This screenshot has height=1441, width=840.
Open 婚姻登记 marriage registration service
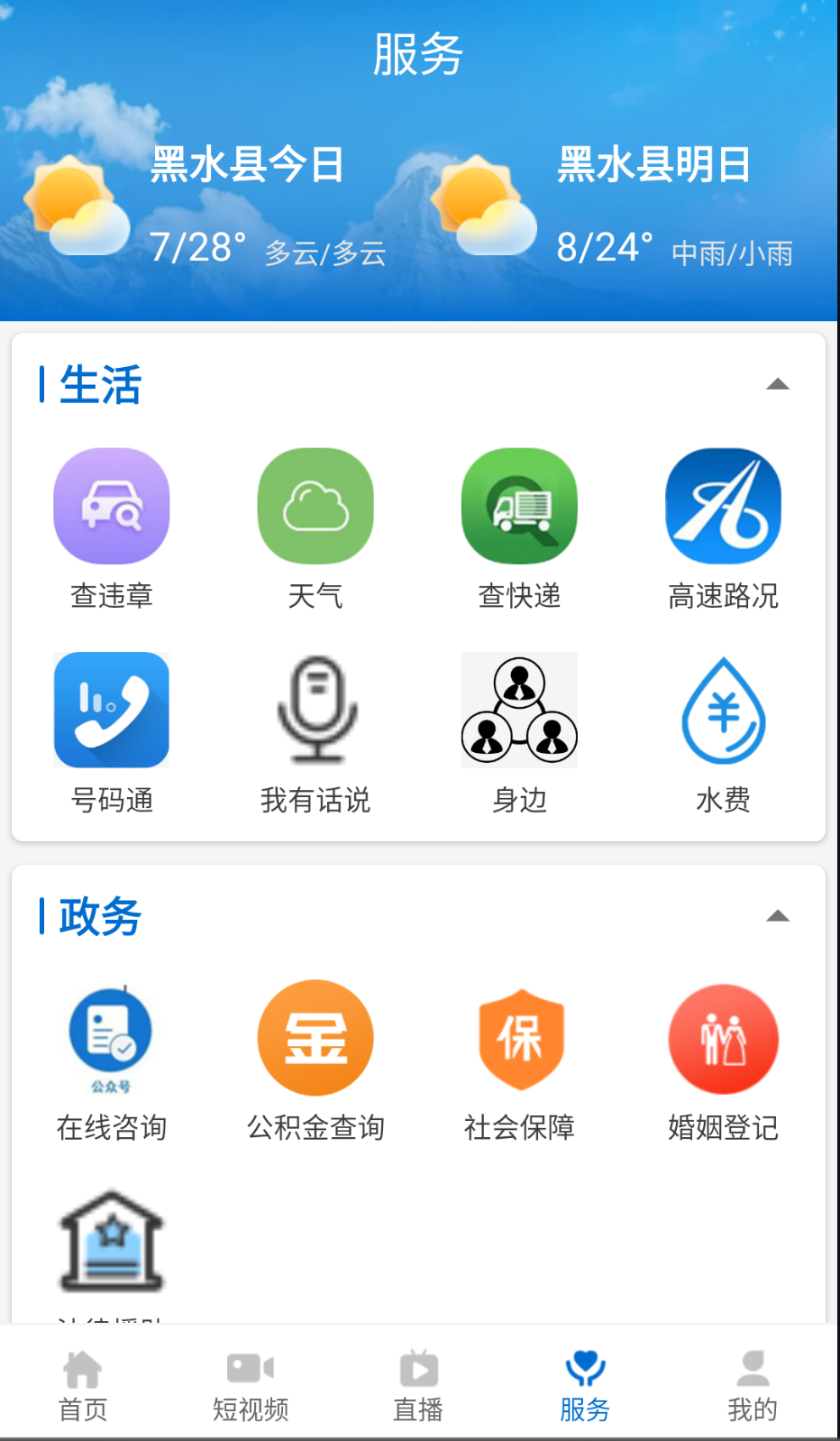[x=723, y=1038]
